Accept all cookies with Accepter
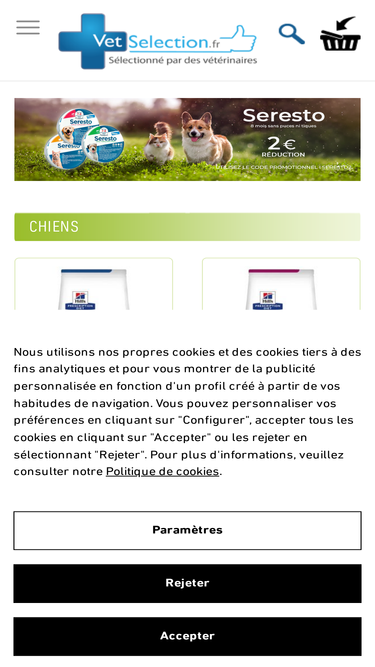The height and width of the screenshot is (667, 375). (x=188, y=636)
